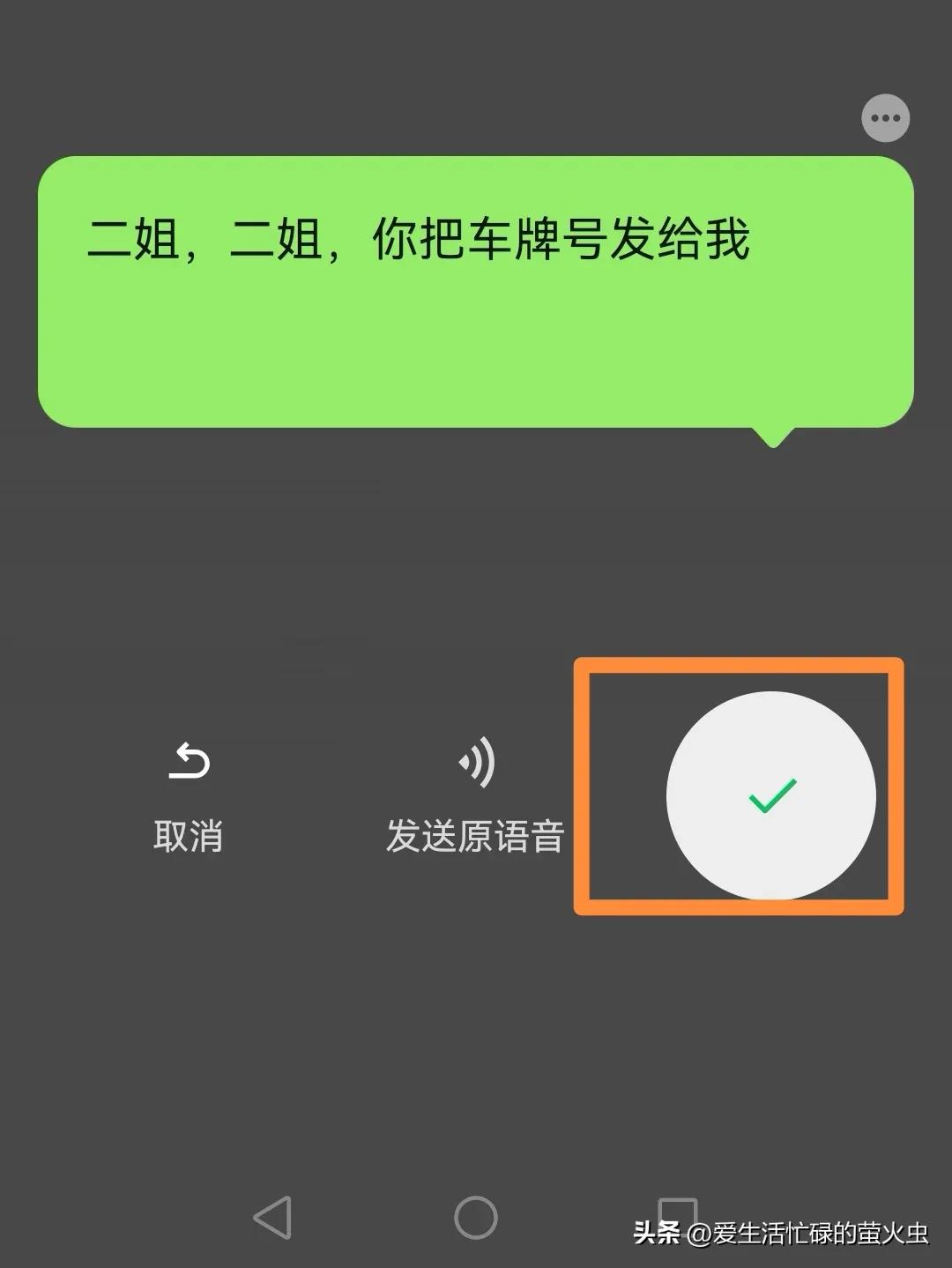Screen dimensions: 952x1268
Task: Choose the 发送原语音 menu entry
Action: pos(474,833)
